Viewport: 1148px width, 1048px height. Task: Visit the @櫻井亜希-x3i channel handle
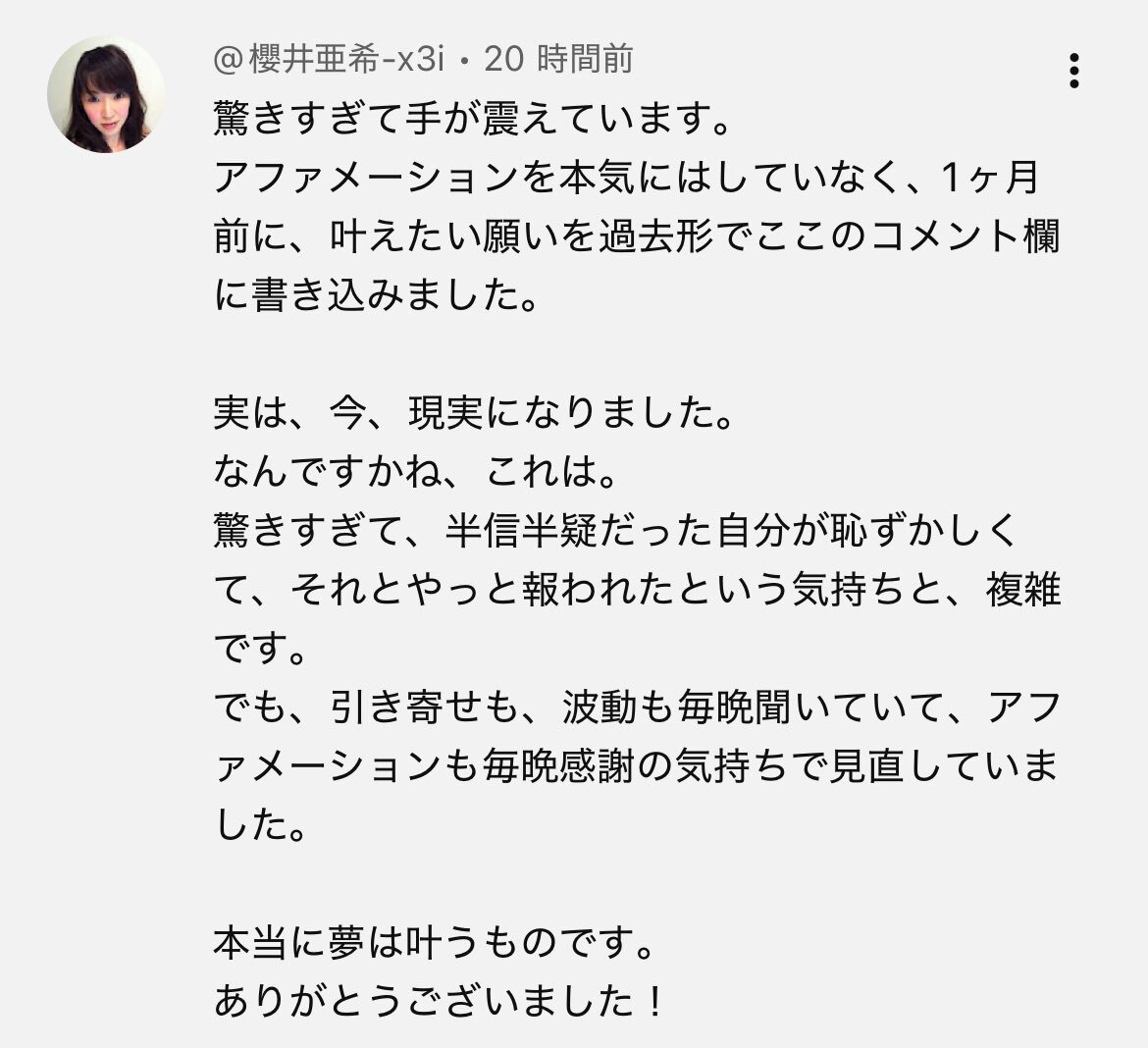pos(330,60)
